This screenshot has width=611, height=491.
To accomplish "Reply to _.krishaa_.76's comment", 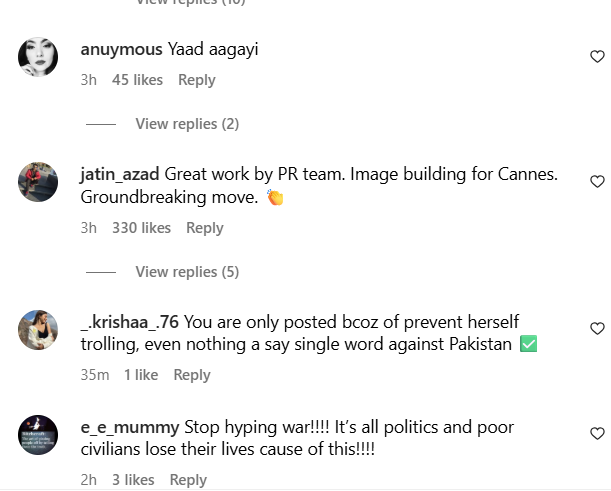I will [192, 375].
